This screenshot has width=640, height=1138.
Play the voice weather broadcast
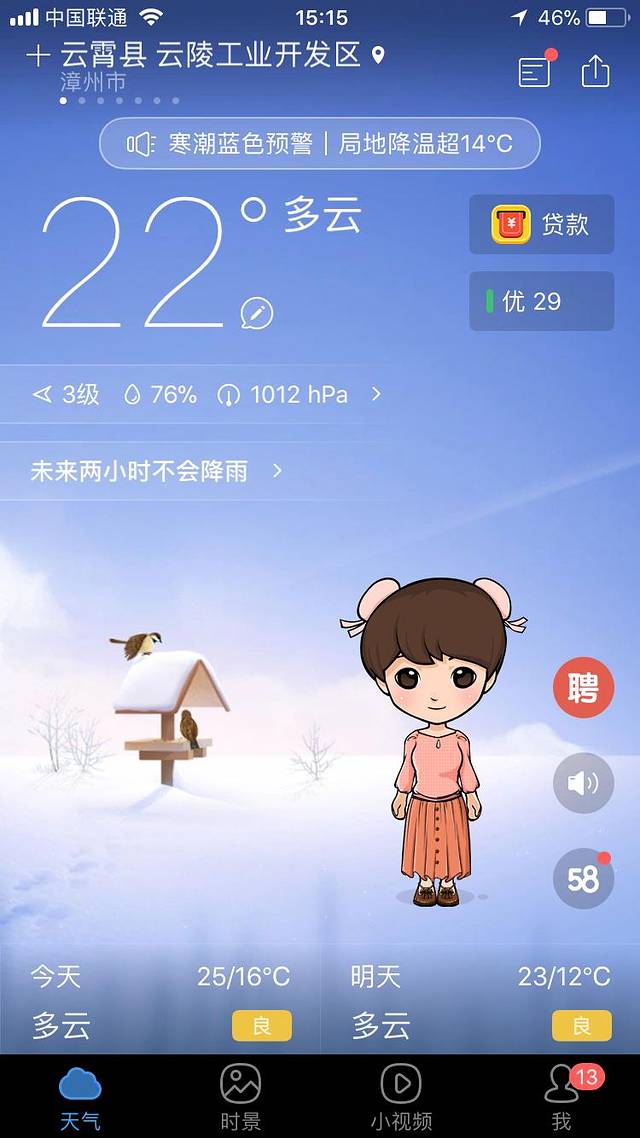tap(583, 783)
